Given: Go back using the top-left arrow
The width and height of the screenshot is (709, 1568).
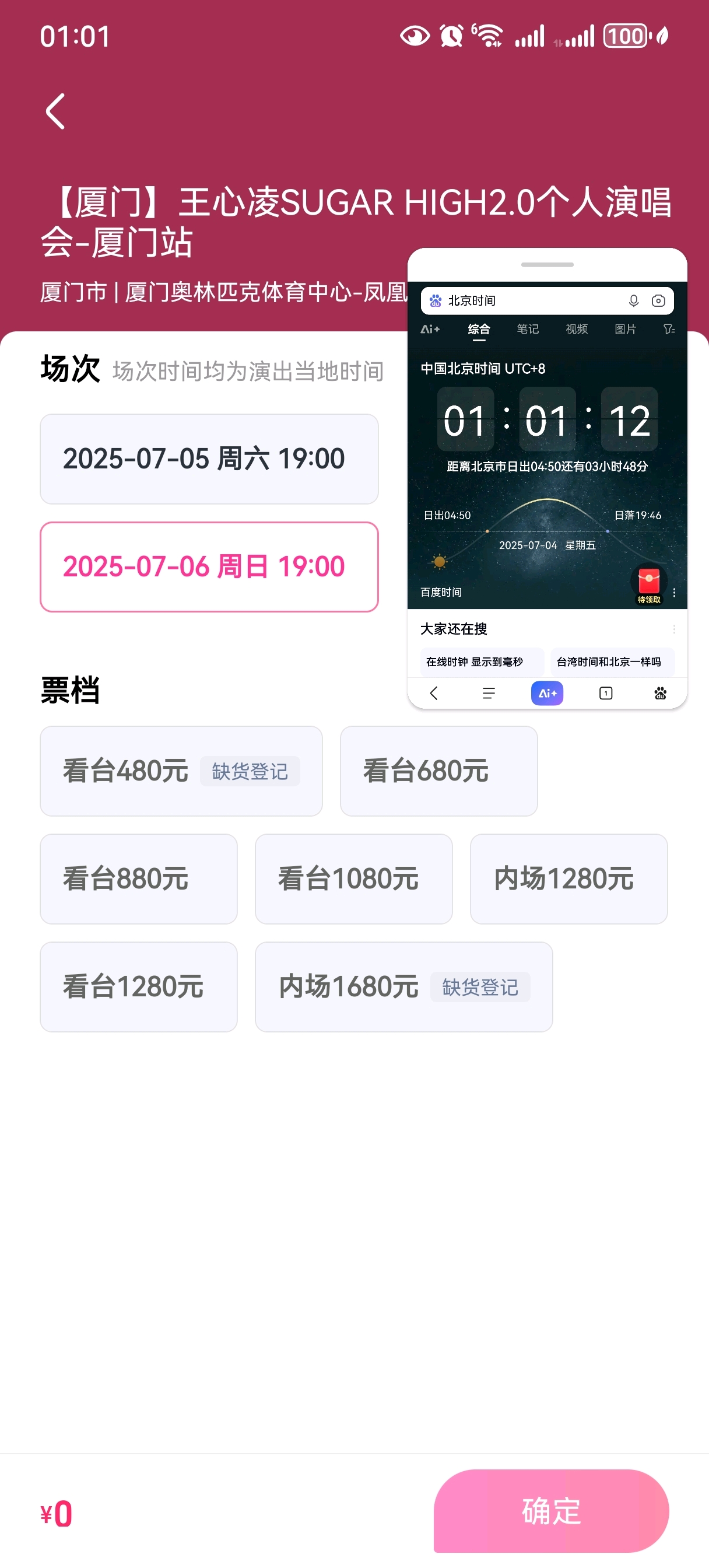Looking at the screenshot, I should 55,111.
